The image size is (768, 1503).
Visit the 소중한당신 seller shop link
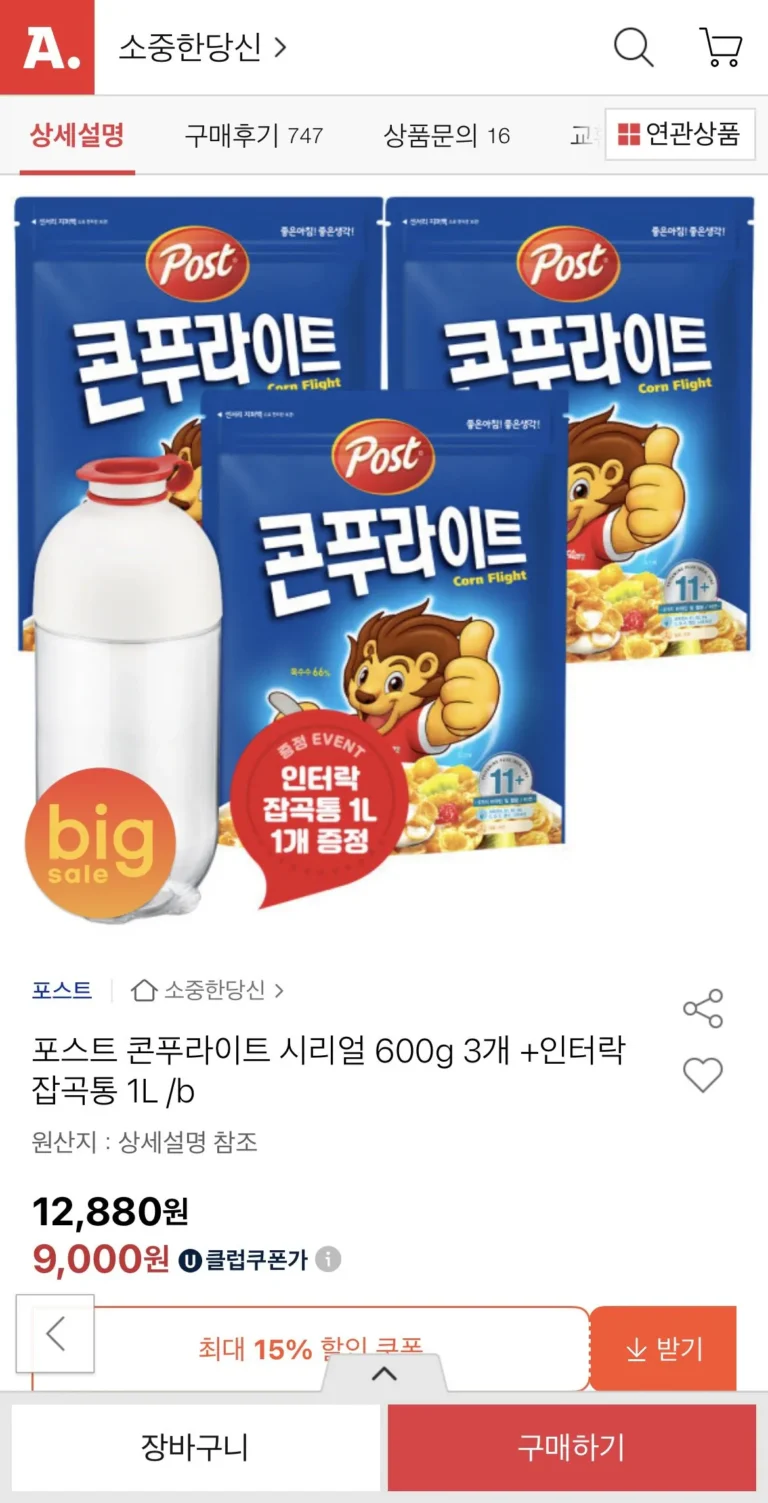pos(208,990)
